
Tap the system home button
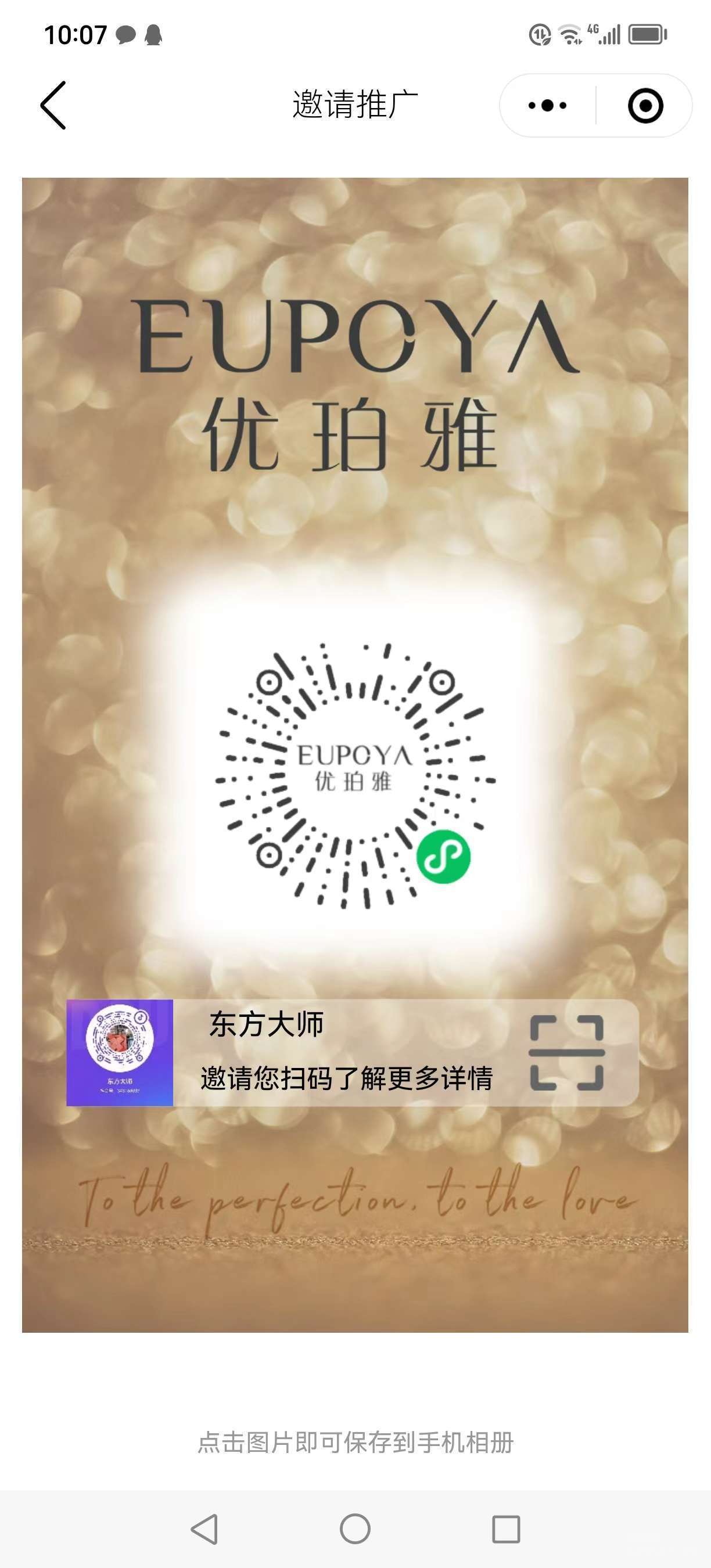[355, 1529]
